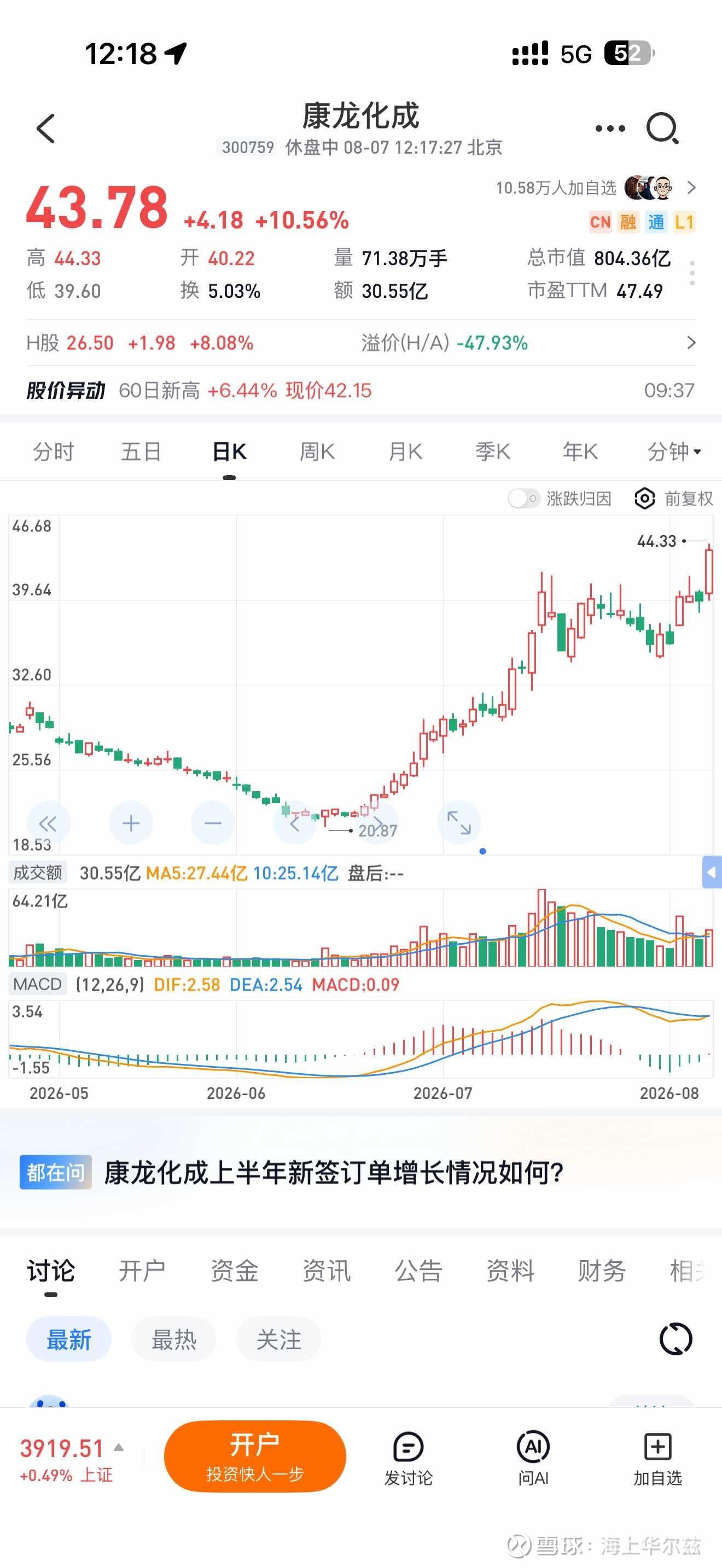Open the 分钟 interval dropdown

pyautogui.click(x=674, y=452)
